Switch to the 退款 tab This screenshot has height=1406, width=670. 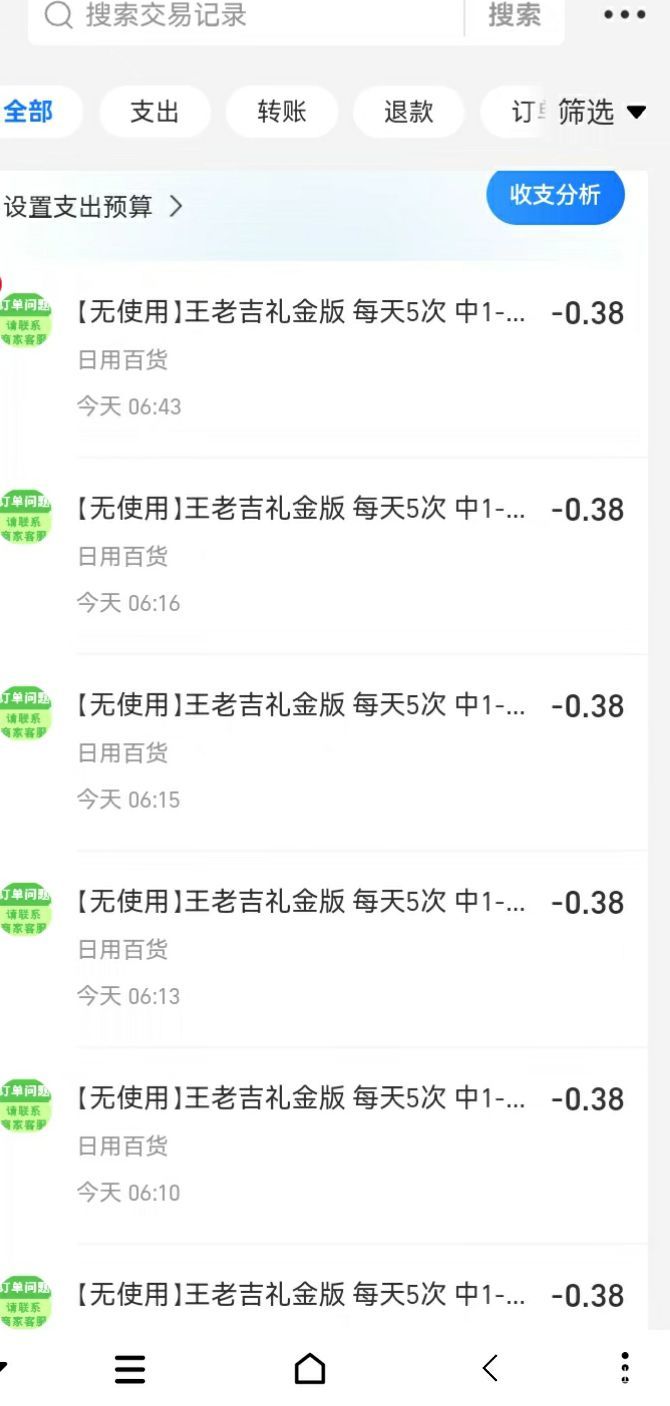coord(409,112)
